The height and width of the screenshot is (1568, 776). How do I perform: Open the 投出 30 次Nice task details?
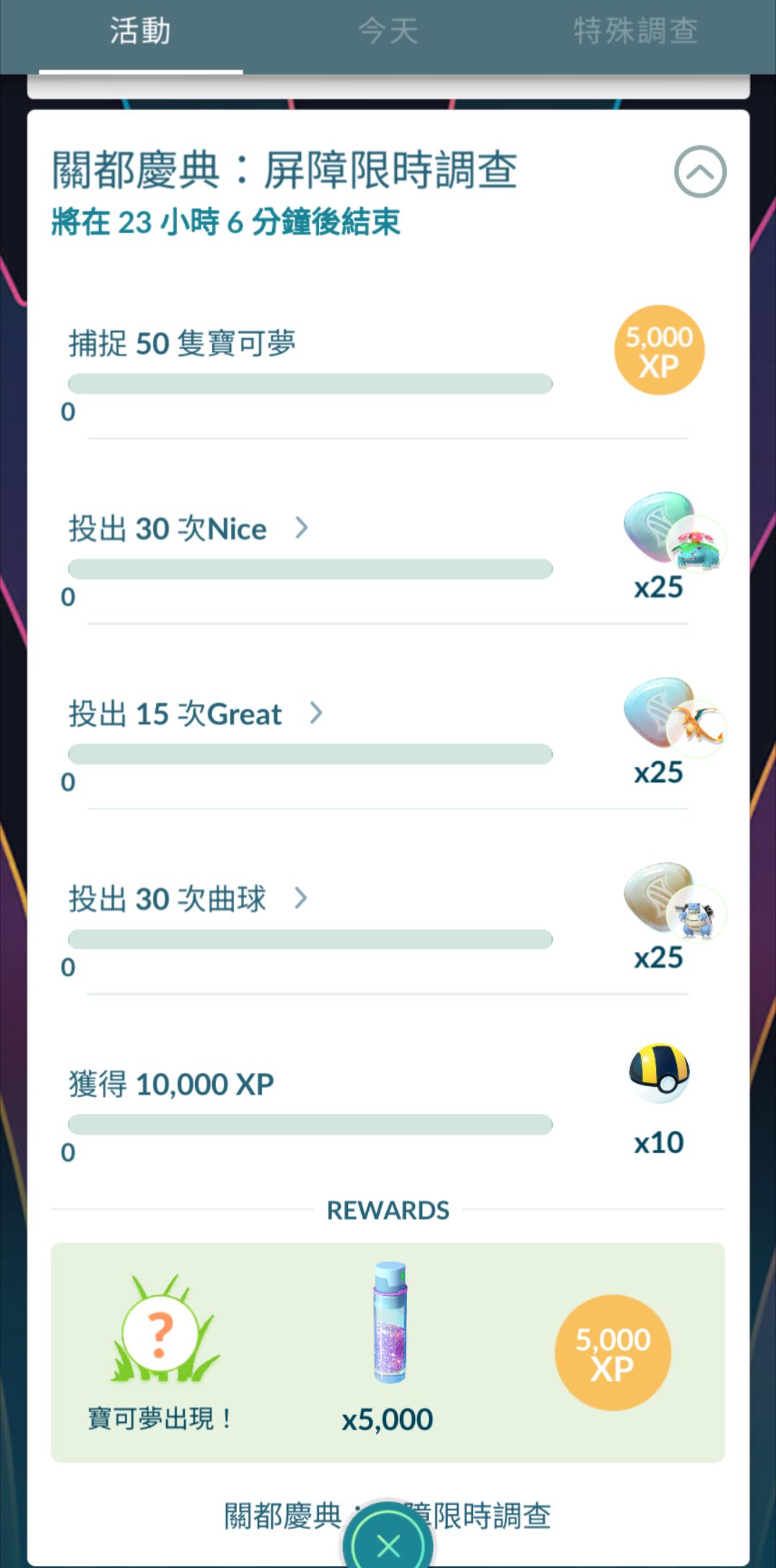pyautogui.click(x=302, y=528)
